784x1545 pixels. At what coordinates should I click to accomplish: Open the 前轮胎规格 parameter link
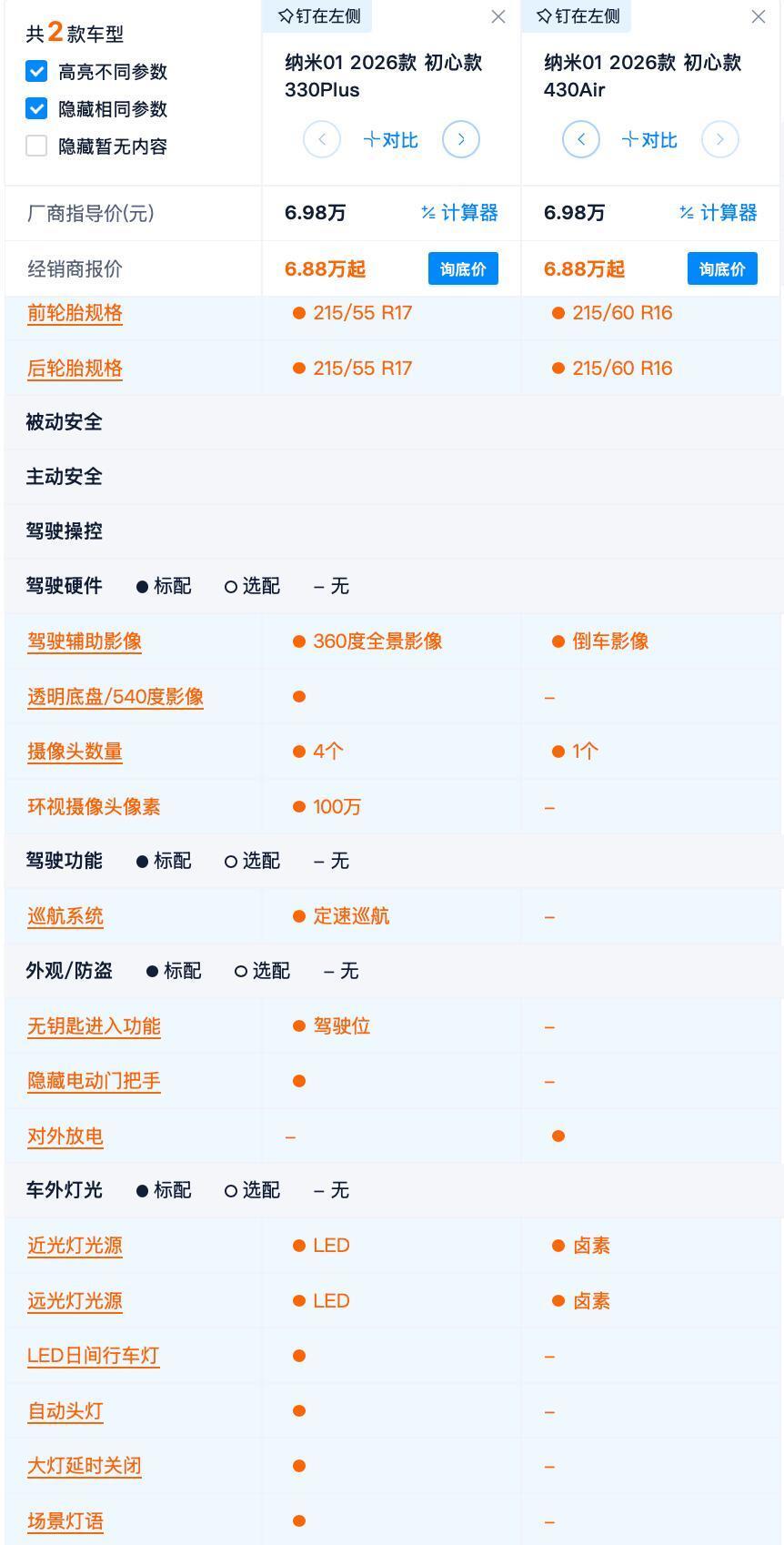point(74,313)
